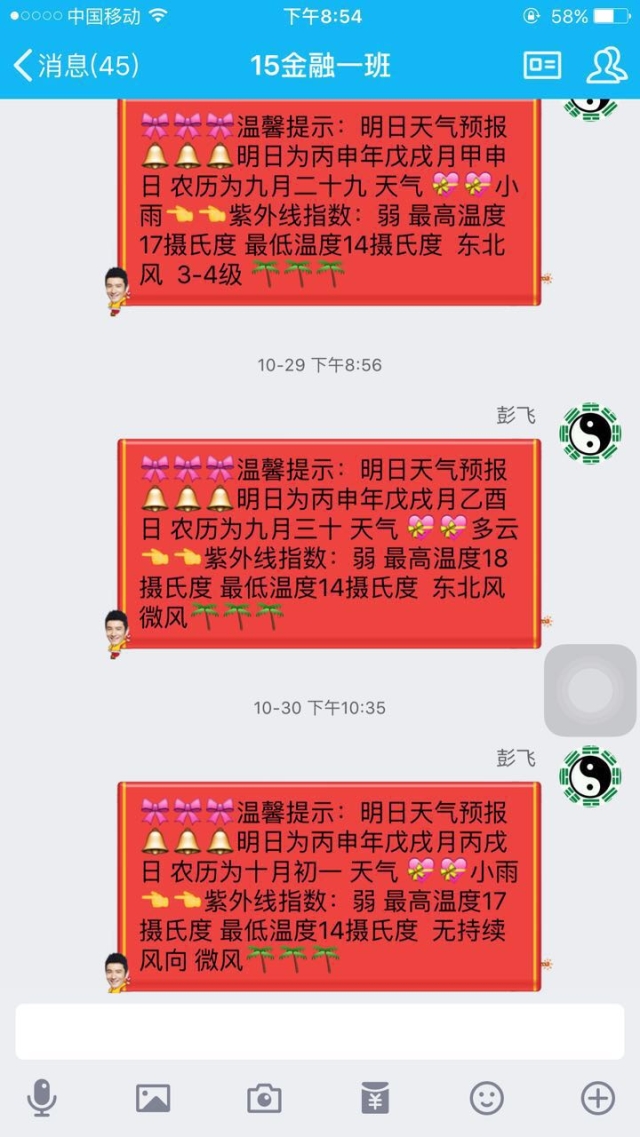640x1137 pixels.
Task: Start voice input with the microphone icon
Action: pyautogui.click(x=42, y=1098)
